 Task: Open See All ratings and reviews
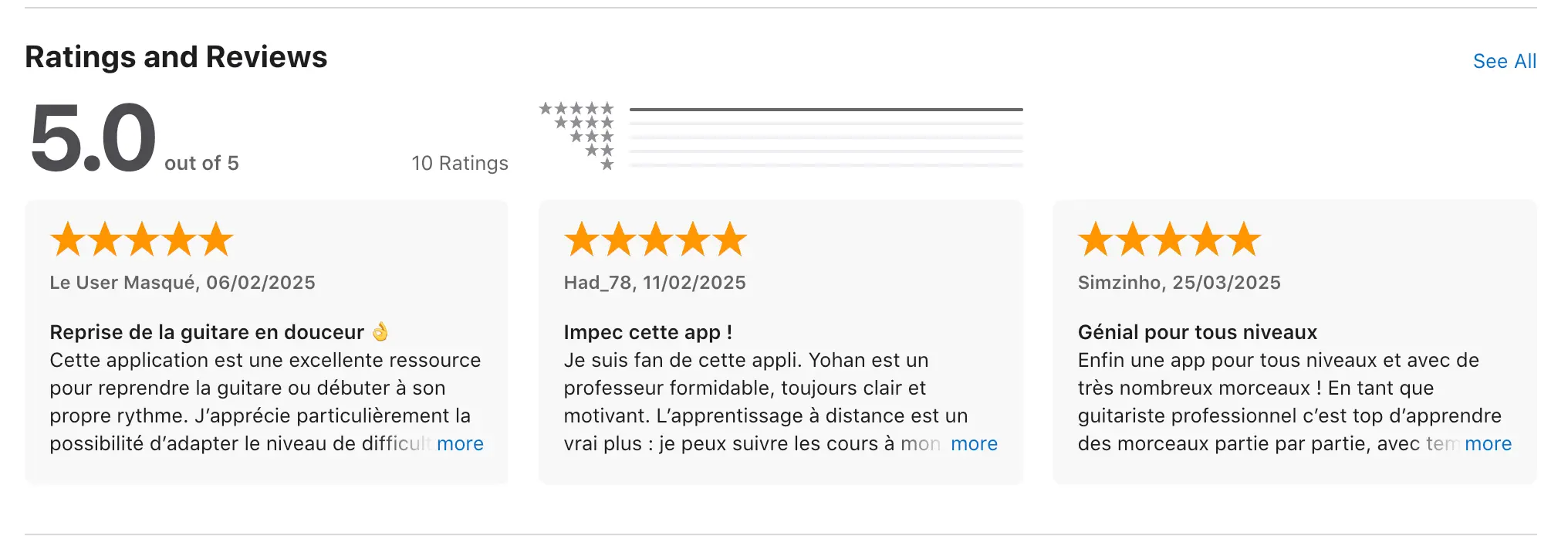point(1504,61)
